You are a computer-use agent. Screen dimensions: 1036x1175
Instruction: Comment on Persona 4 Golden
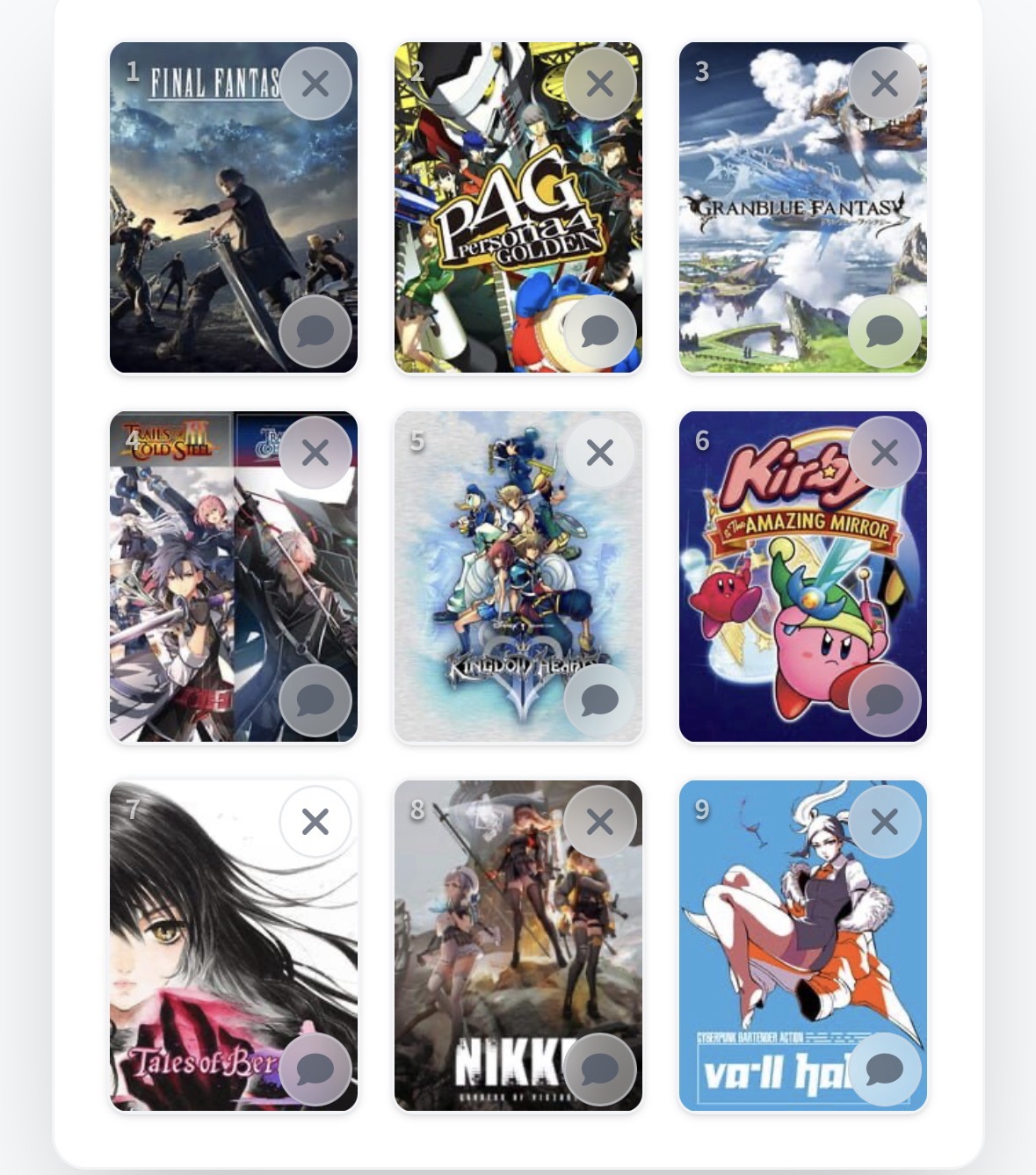600,331
